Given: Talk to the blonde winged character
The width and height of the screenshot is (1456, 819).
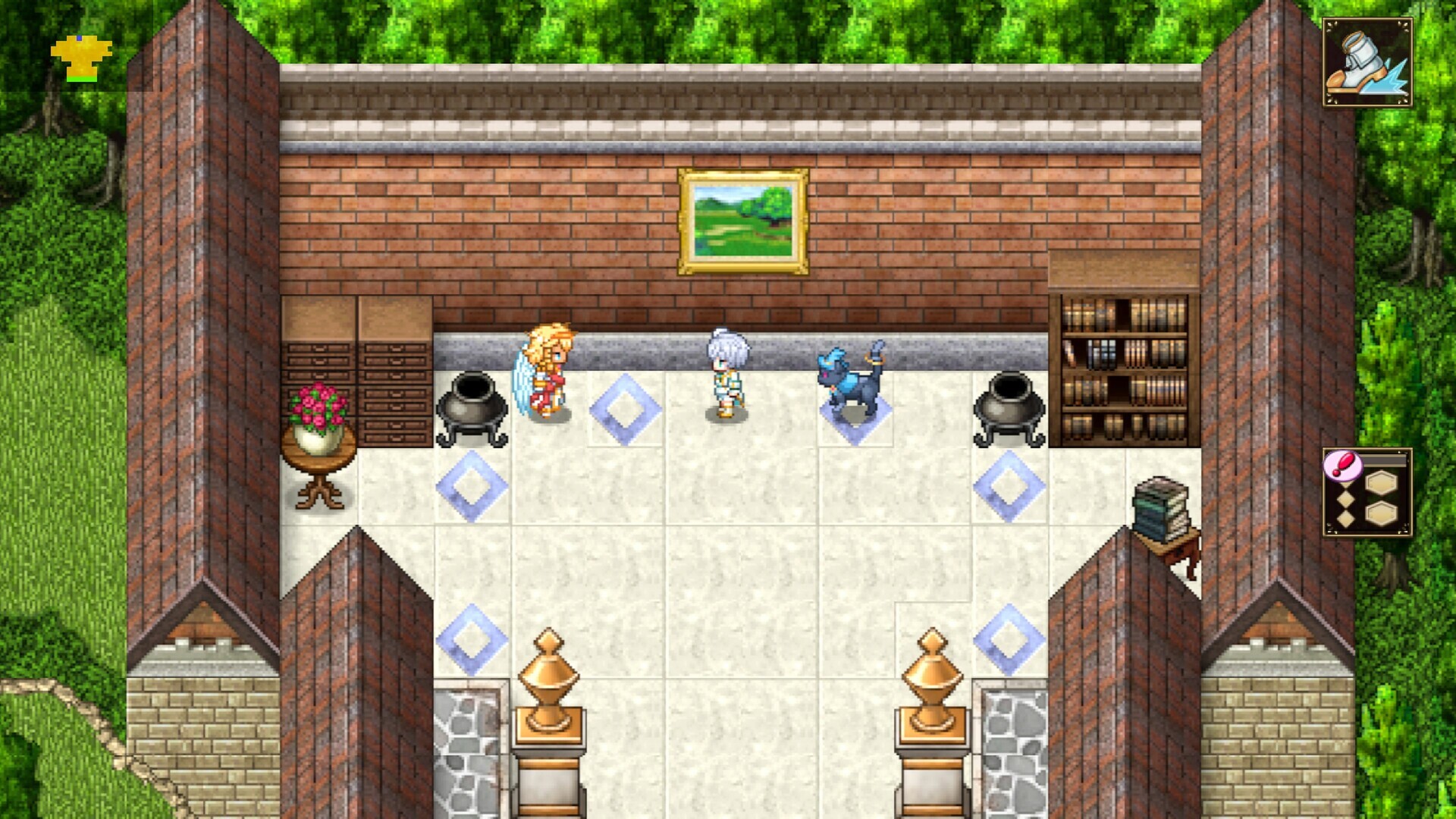Looking at the screenshot, I should pos(546,372).
